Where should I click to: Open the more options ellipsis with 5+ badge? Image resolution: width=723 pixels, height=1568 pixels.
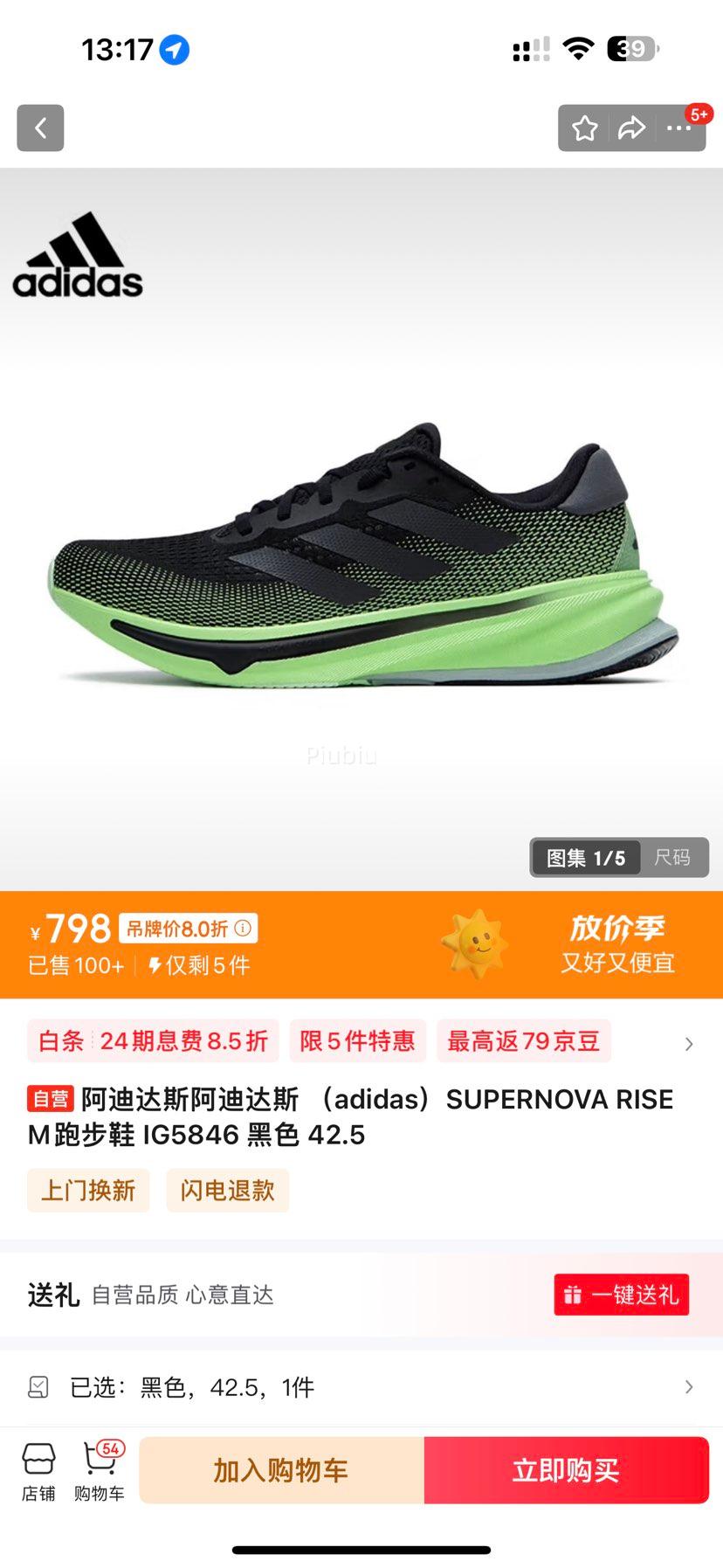click(x=678, y=128)
